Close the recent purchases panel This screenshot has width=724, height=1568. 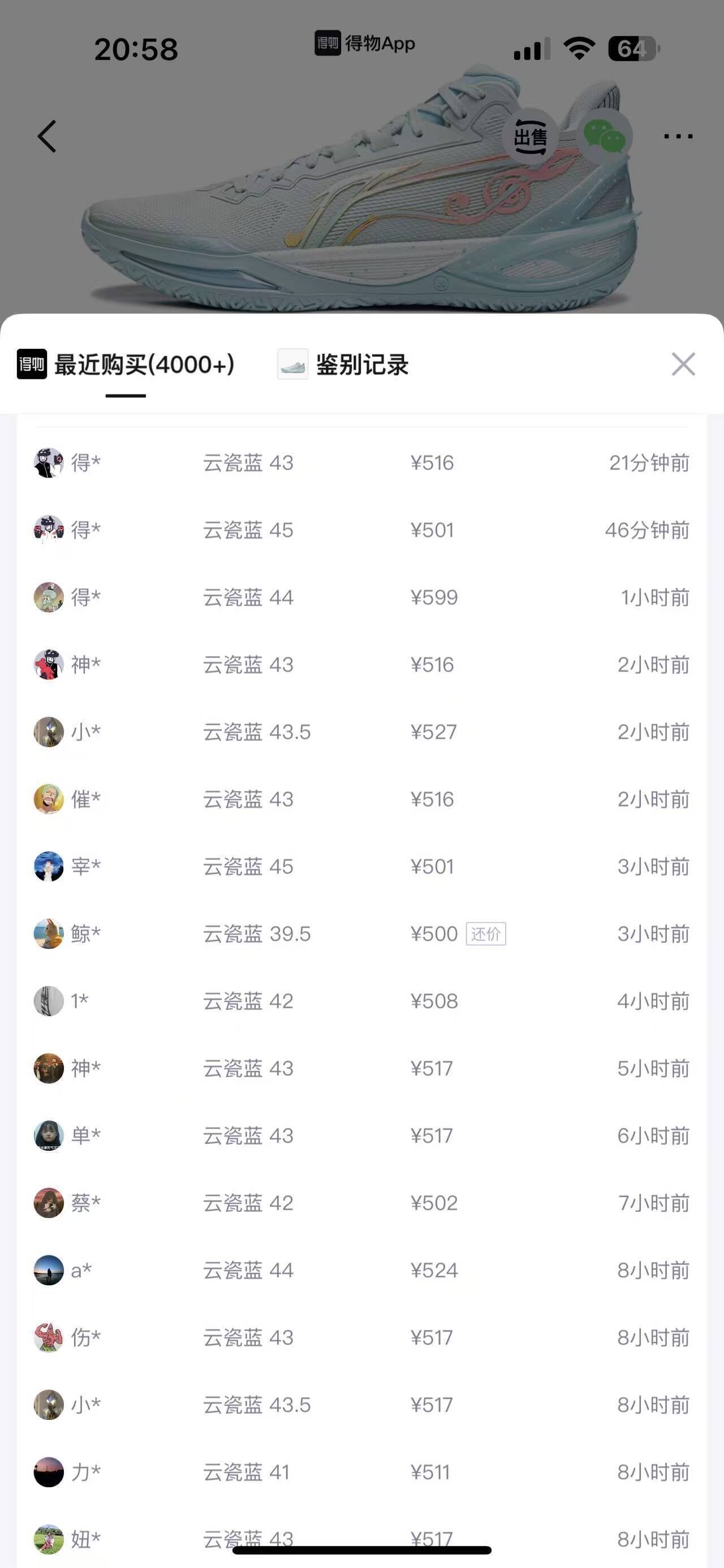click(683, 365)
